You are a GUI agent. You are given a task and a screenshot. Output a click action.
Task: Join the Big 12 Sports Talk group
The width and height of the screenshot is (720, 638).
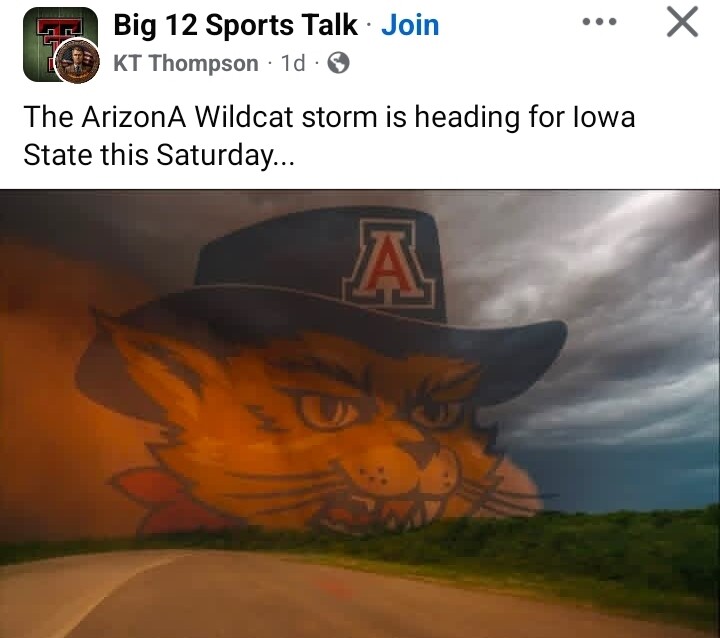tap(410, 25)
